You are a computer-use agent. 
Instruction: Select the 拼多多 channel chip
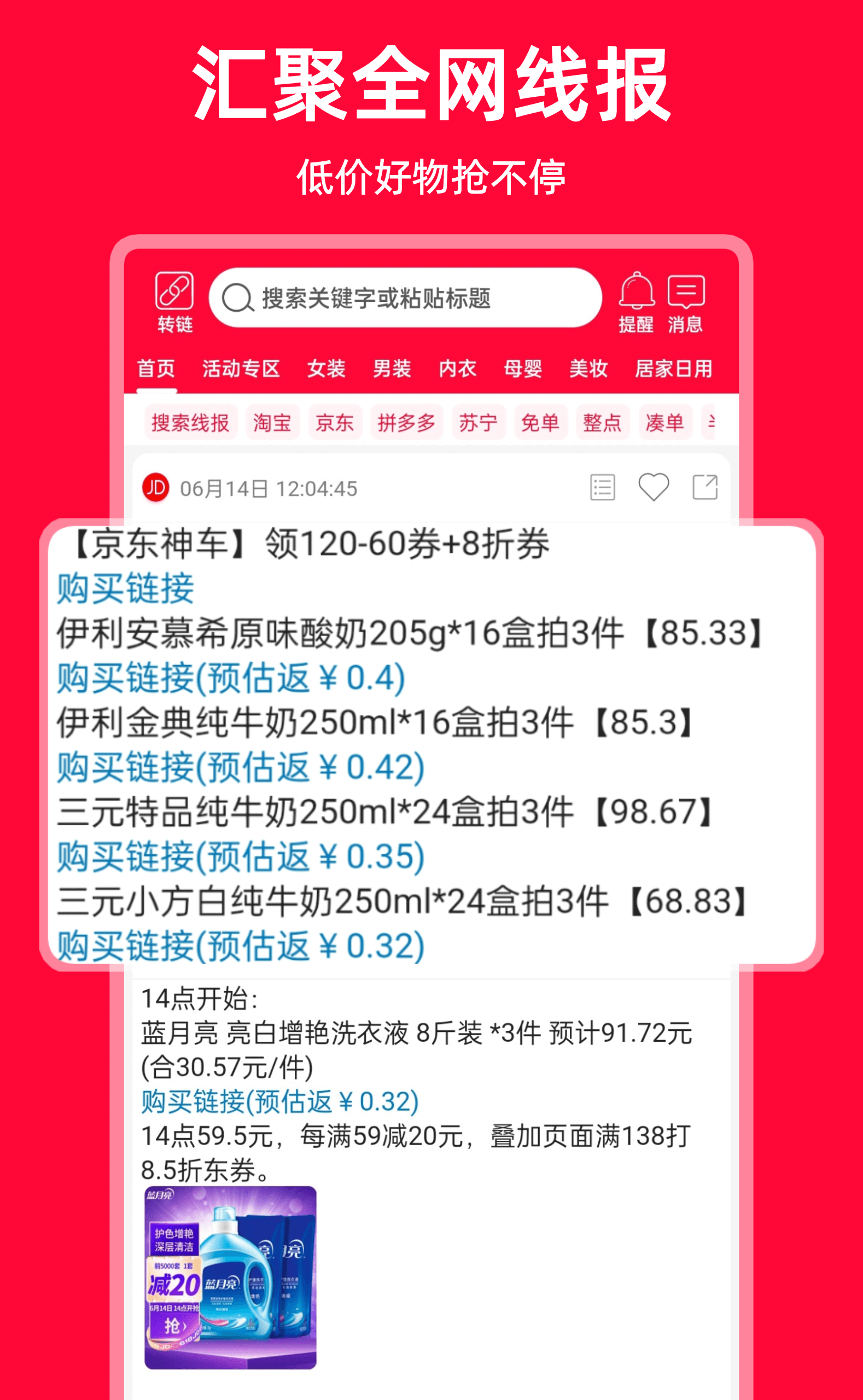point(408,422)
